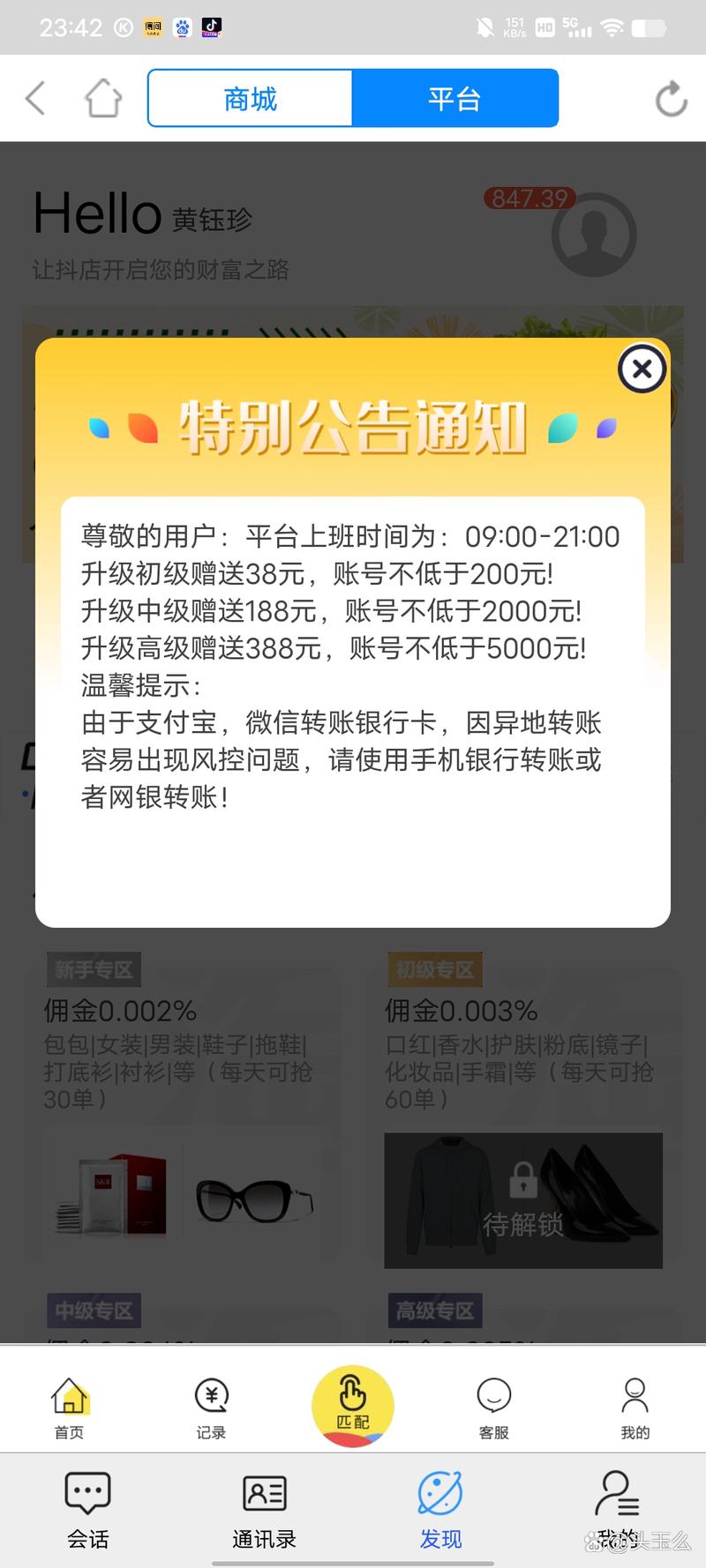Open the 首页 home tab icon
Image resolution: width=706 pixels, height=1568 pixels.
tap(69, 1402)
